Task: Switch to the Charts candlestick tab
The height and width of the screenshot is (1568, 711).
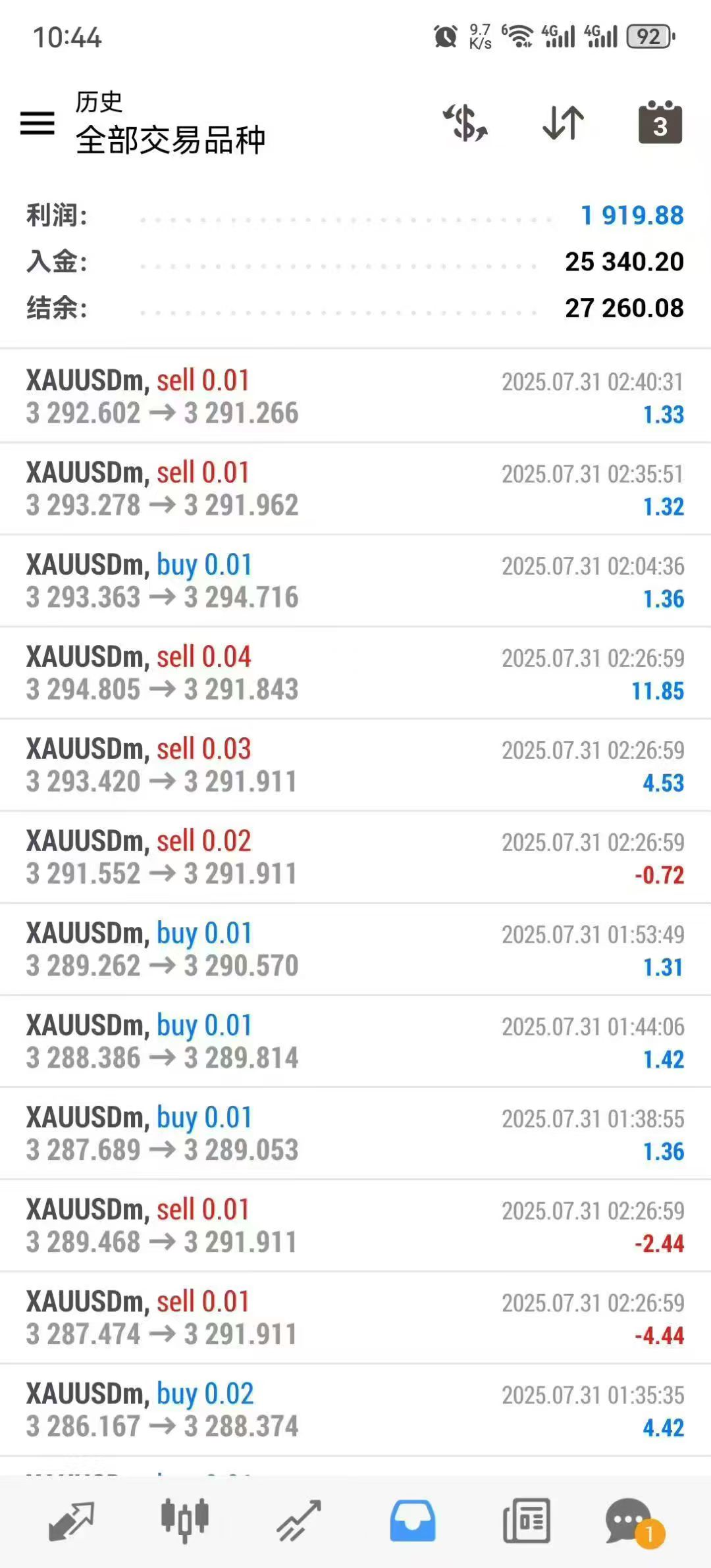Action: click(x=185, y=1521)
